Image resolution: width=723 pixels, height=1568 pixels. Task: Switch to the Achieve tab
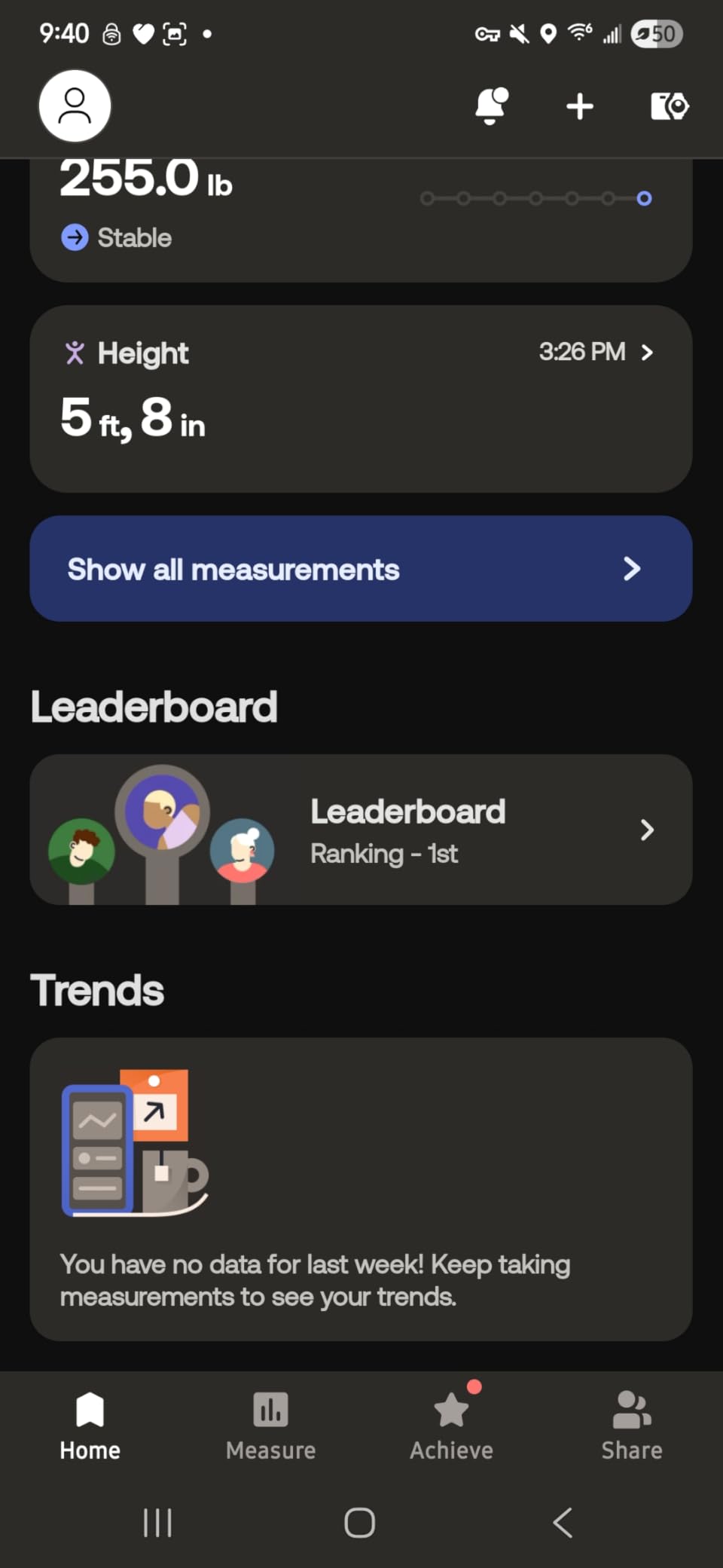pos(451,1426)
